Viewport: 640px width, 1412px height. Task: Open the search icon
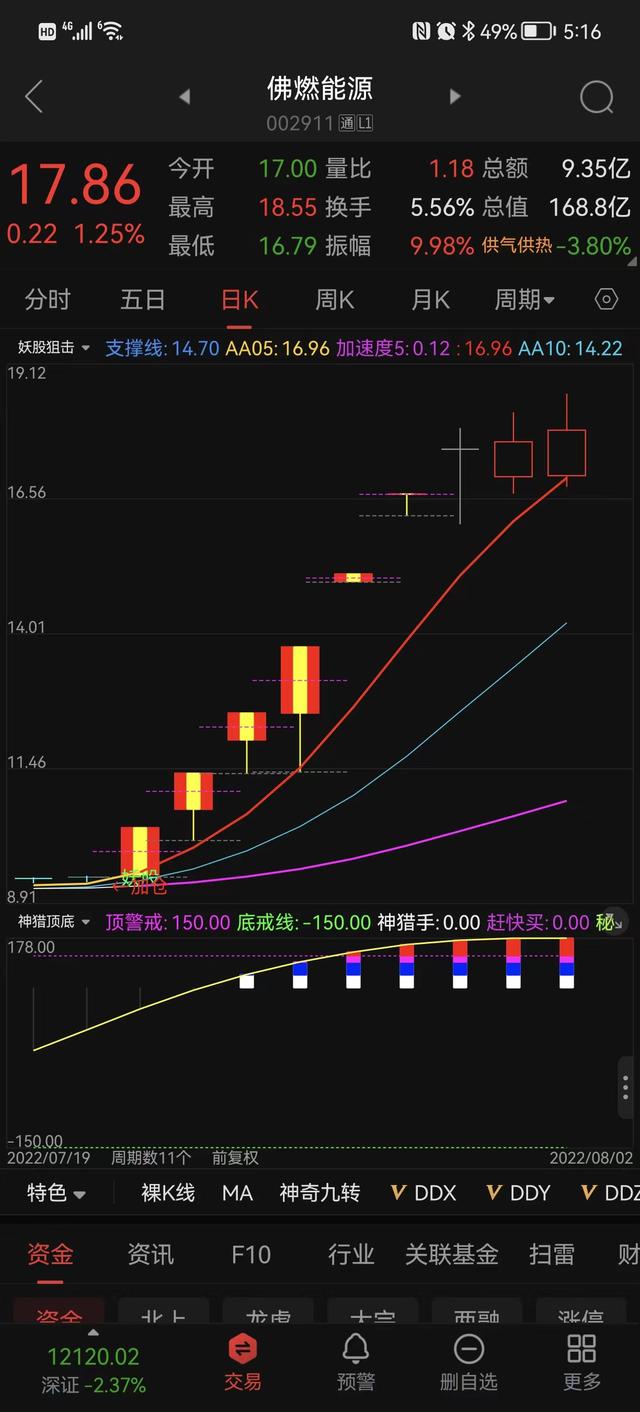coord(596,97)
